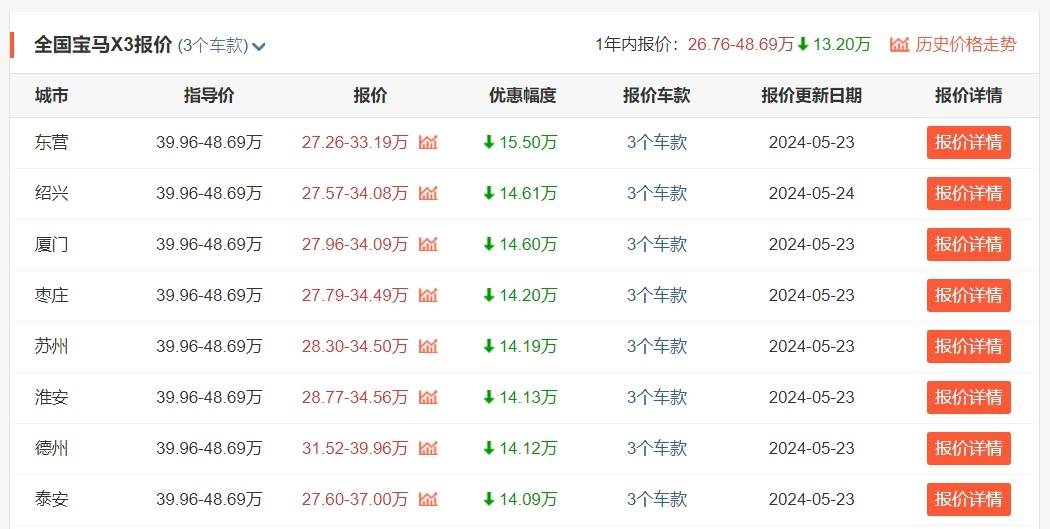The width and height of the screenshot is (1050, 529).
Task: Open 报价详情 for 绍兴
Action: click(x=968, y=193)
